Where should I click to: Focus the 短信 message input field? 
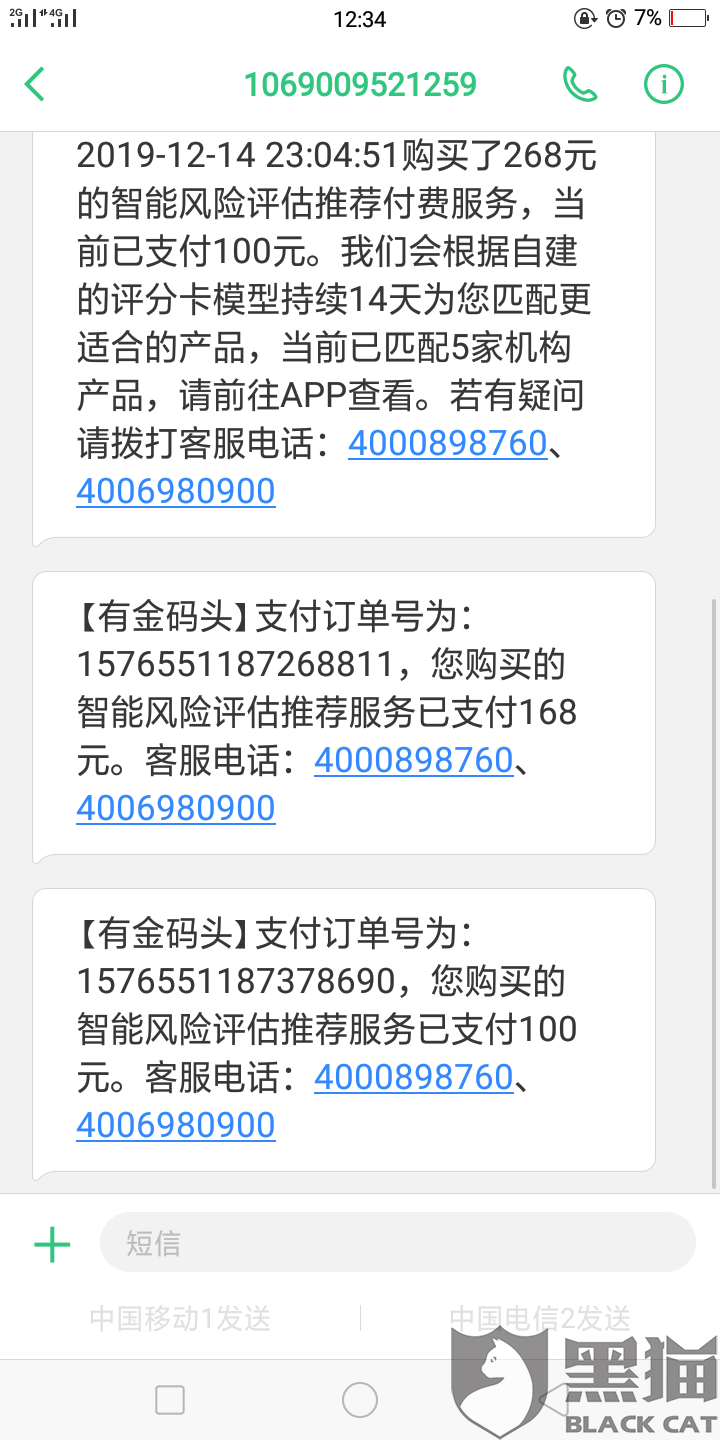pyautogui.click(x=397, y=1243)
